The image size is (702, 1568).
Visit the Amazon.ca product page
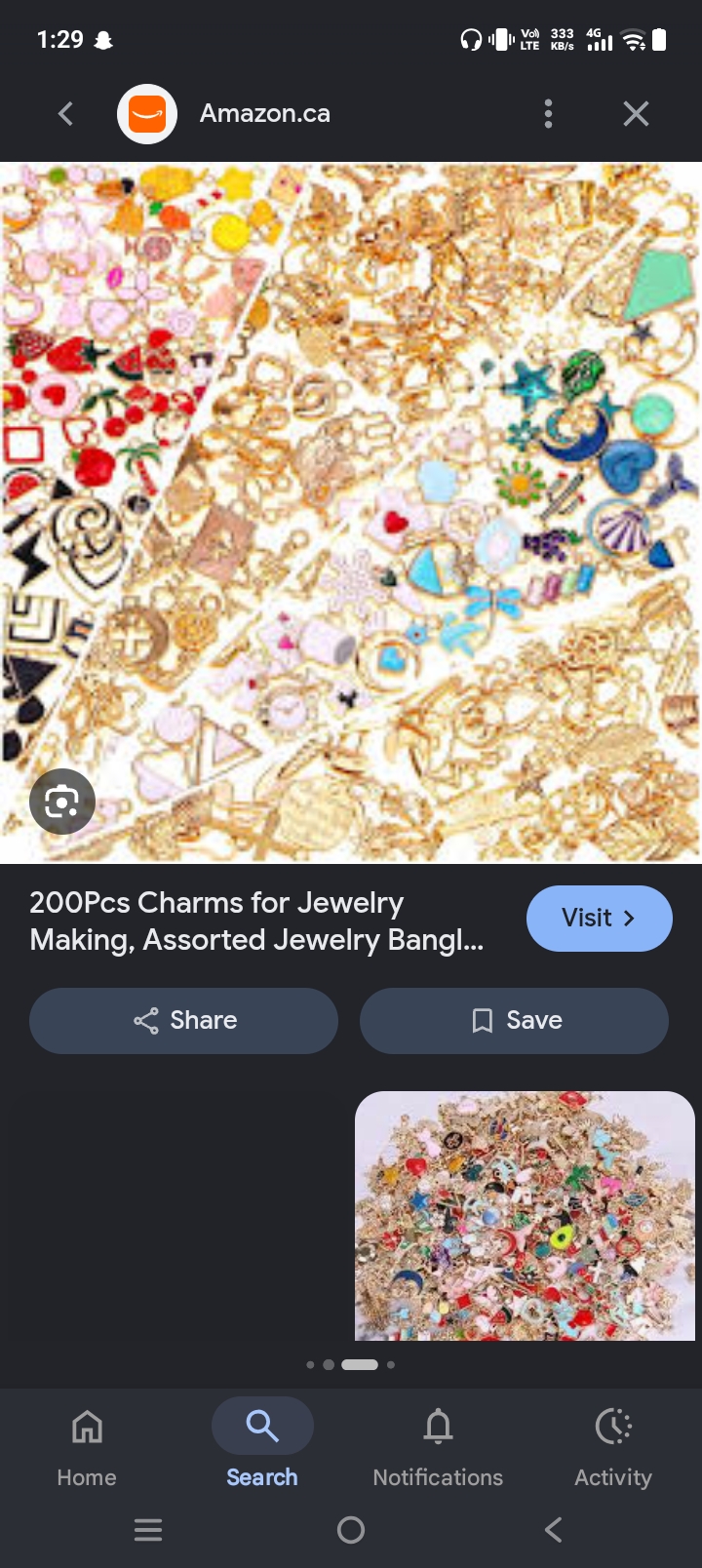[x=599, y=919]
